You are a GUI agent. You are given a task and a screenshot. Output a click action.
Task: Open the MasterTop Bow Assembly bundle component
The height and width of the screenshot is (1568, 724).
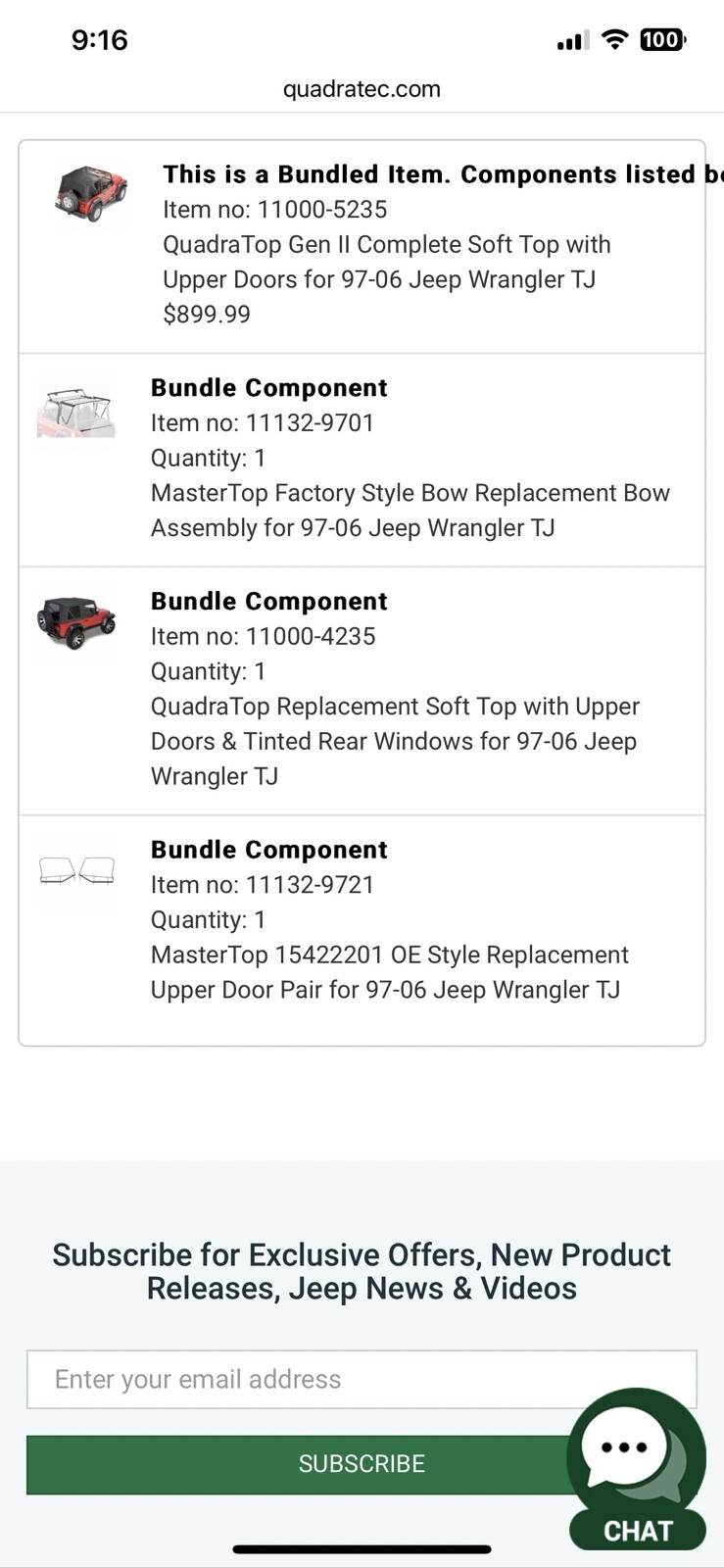tap(410, 510)
